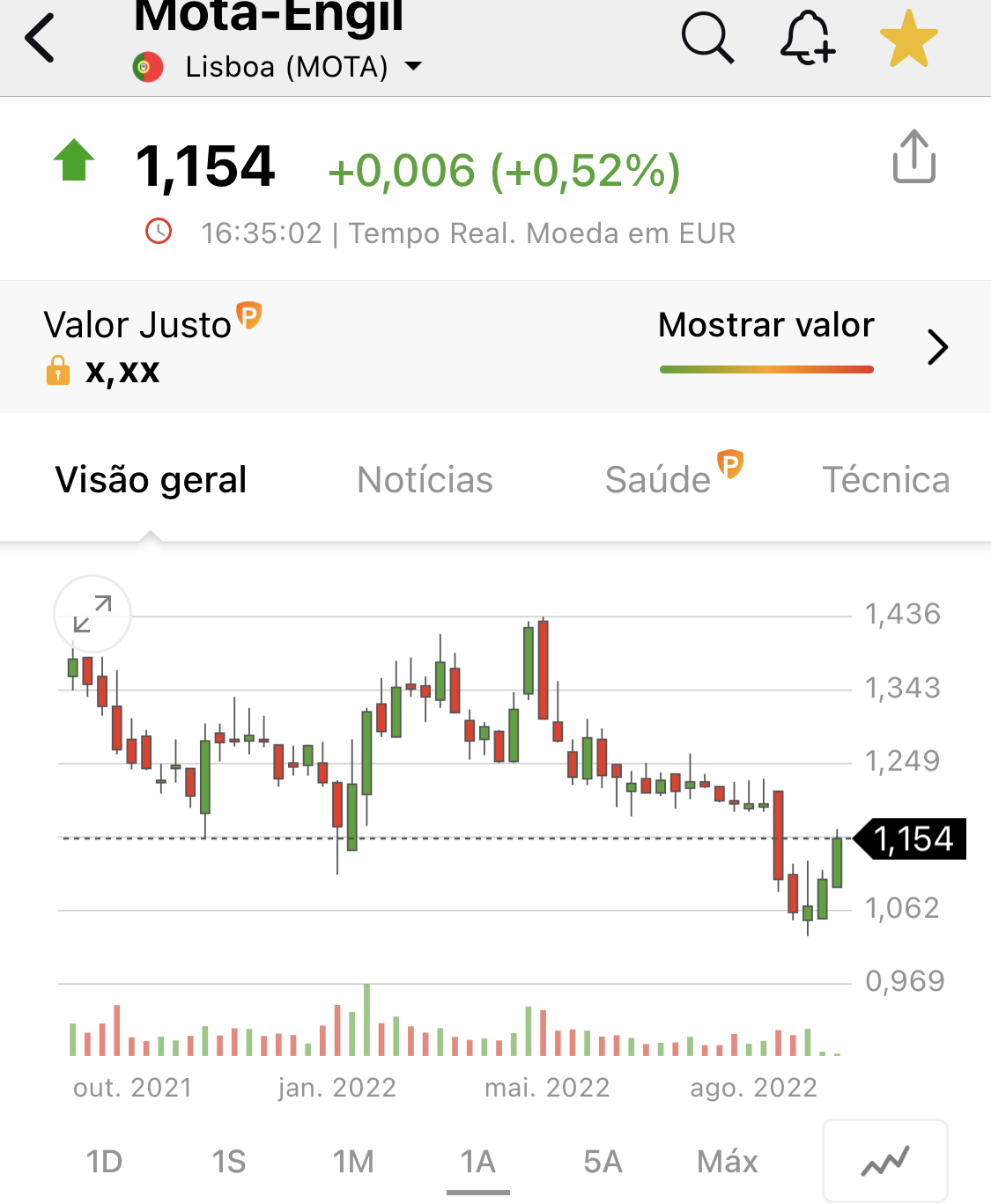Expand the Lisboa (MOTA) exchange dropdown
The width and height of the screenshot is (991, 1204).
click(x=412, y=67)
